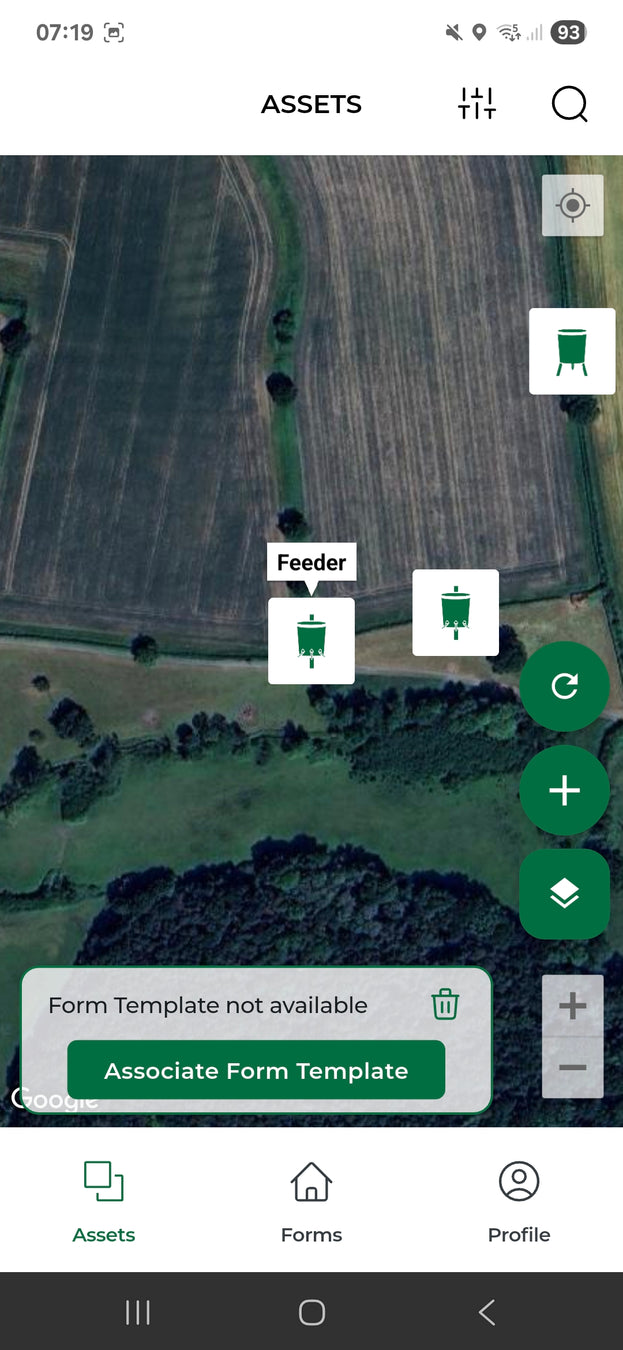Add a new asset with the plus button

point(564,790)
